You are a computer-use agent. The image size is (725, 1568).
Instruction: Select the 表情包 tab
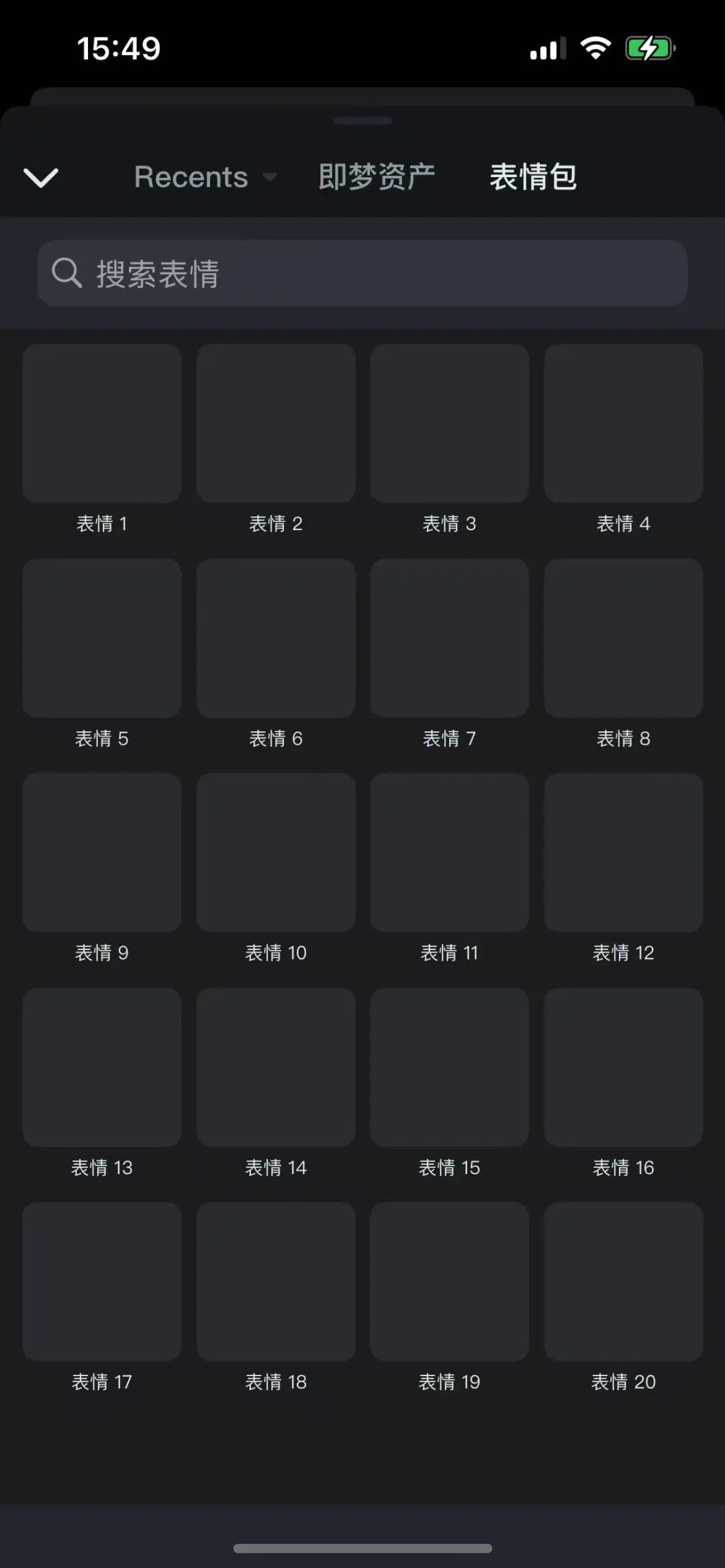coord(533,177)
